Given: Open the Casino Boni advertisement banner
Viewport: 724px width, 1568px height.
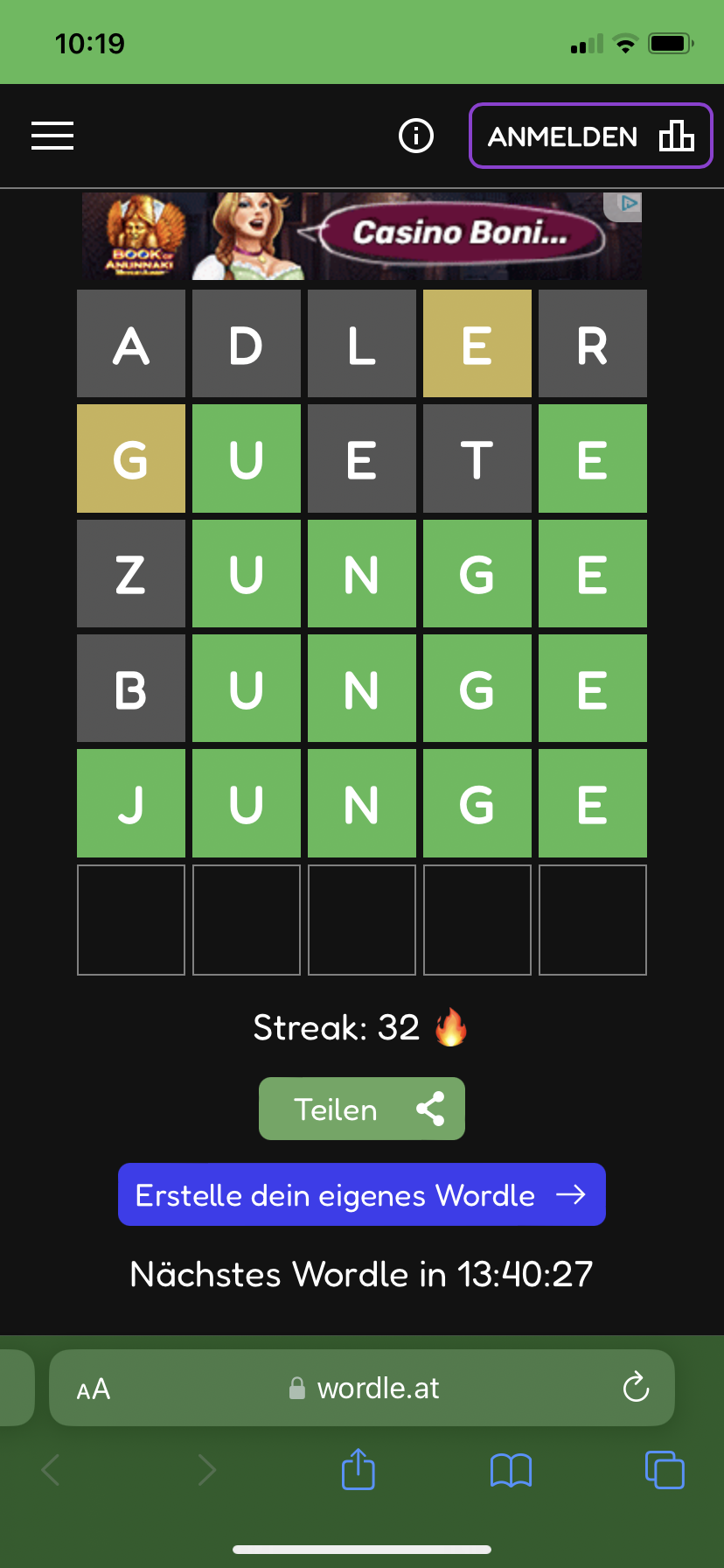Looking at the screenshot, I should [x=362, y=236].
